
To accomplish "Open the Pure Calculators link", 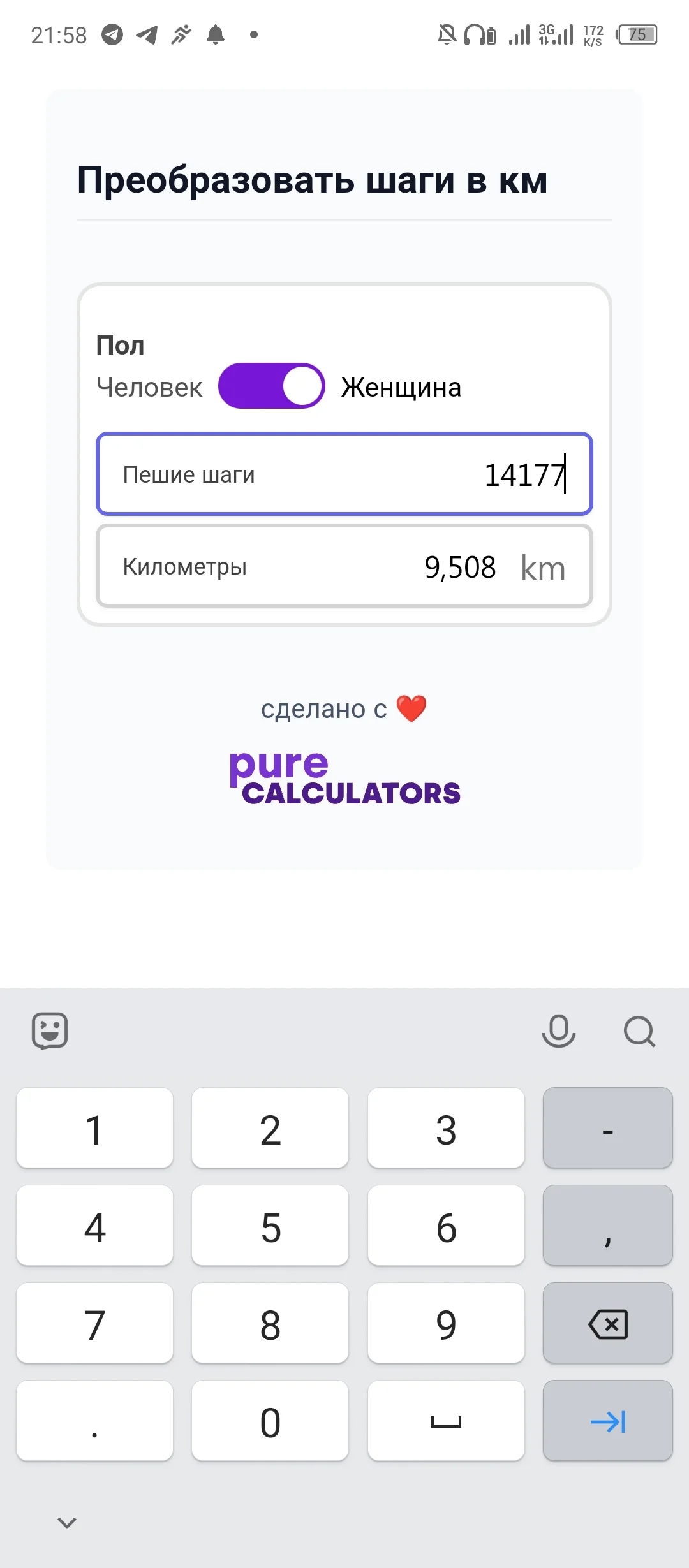I will [344, 778].
